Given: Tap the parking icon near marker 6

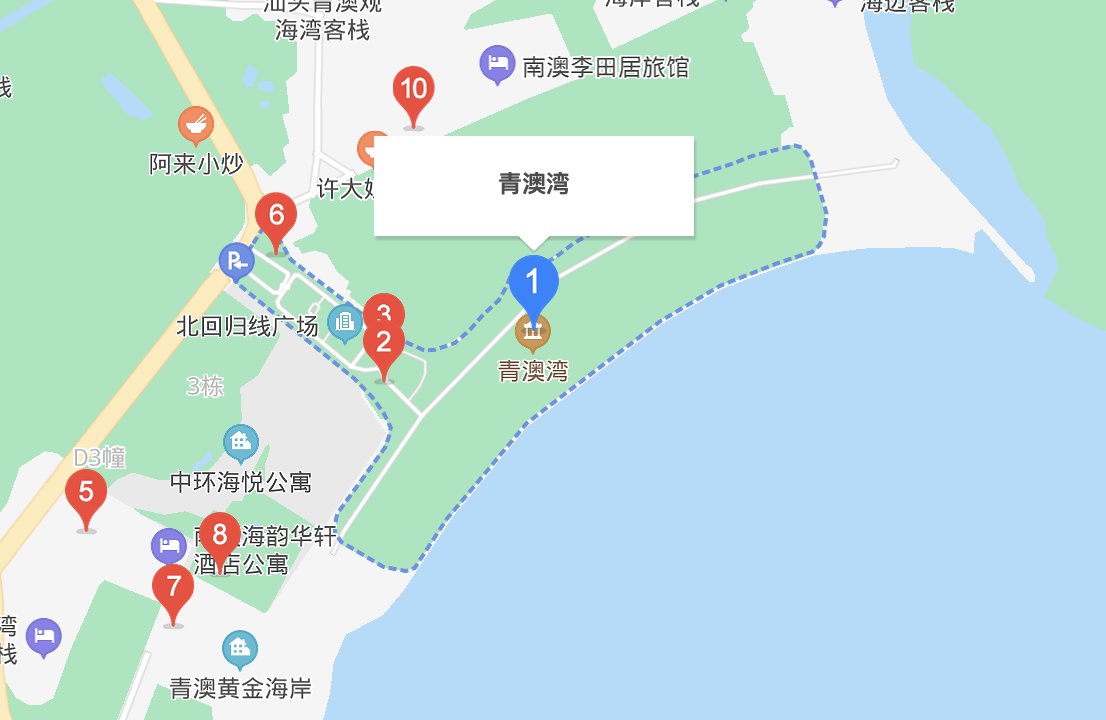Looking at the screenshot, I should pyautogui.click(x=236, y=262).
